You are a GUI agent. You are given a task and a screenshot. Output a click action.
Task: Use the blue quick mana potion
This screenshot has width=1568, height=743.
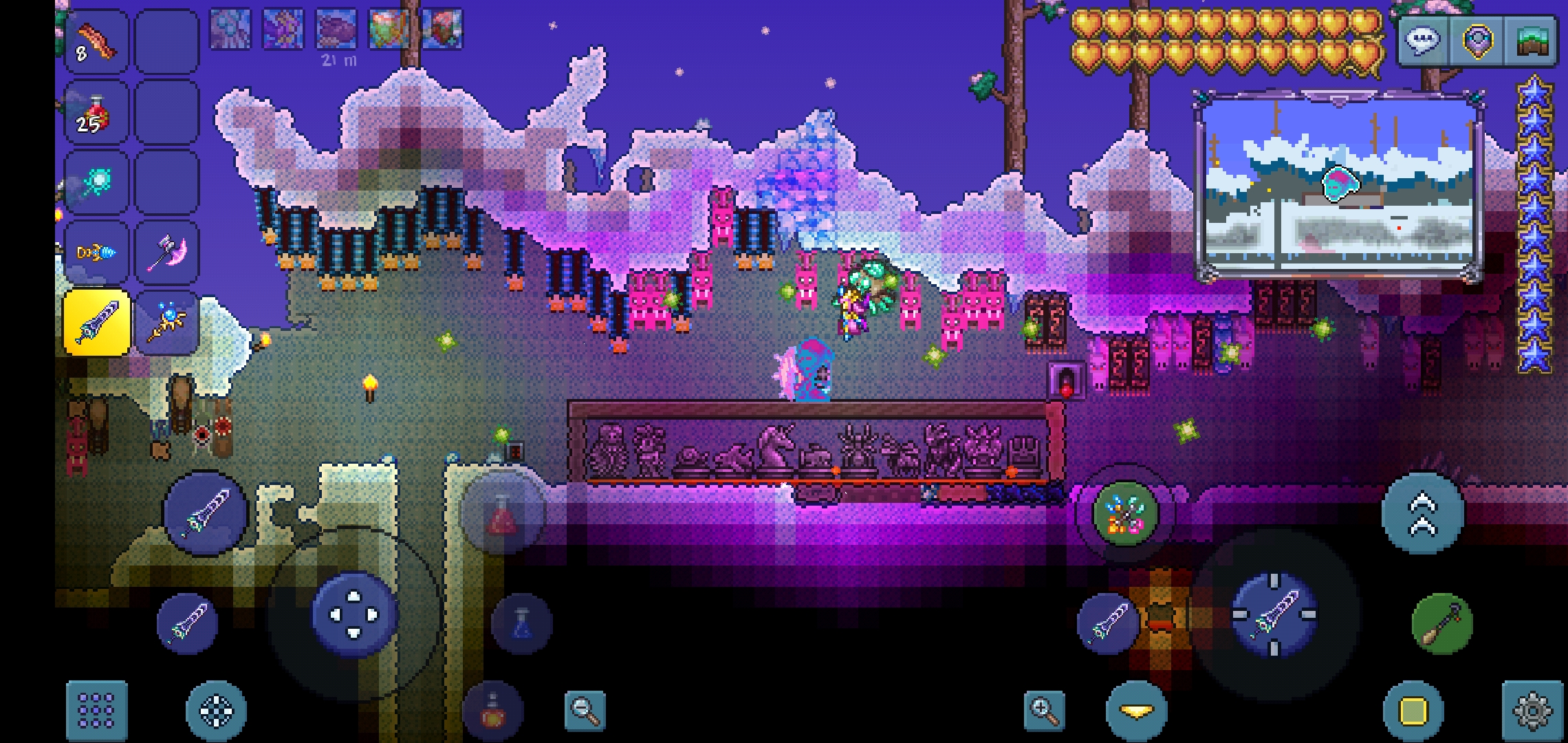[x=521, y=624]
